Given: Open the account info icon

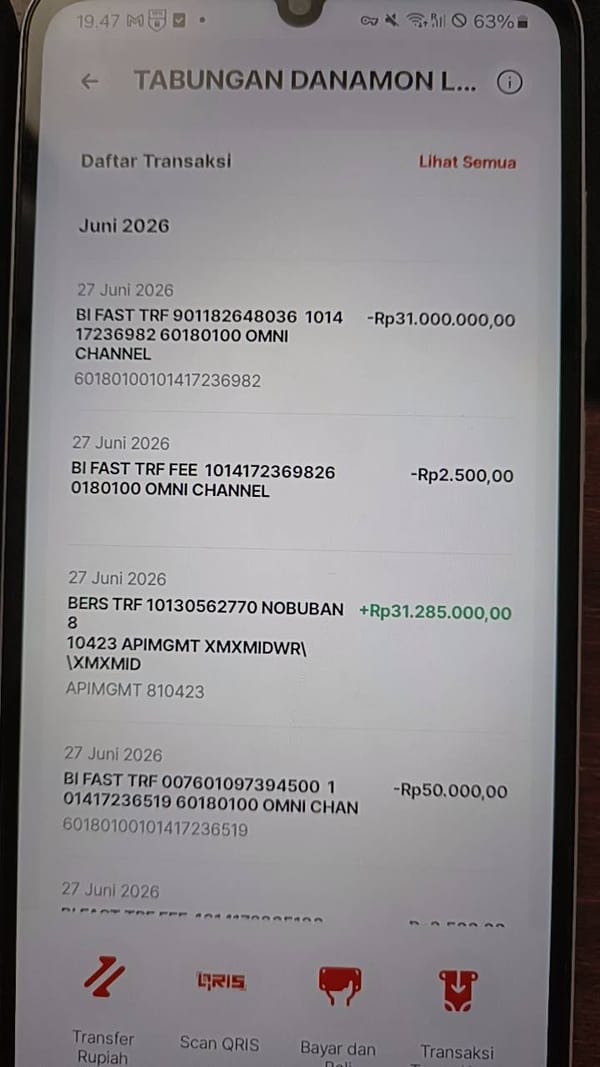Looking at the screenshot, I should pos(509,82).
